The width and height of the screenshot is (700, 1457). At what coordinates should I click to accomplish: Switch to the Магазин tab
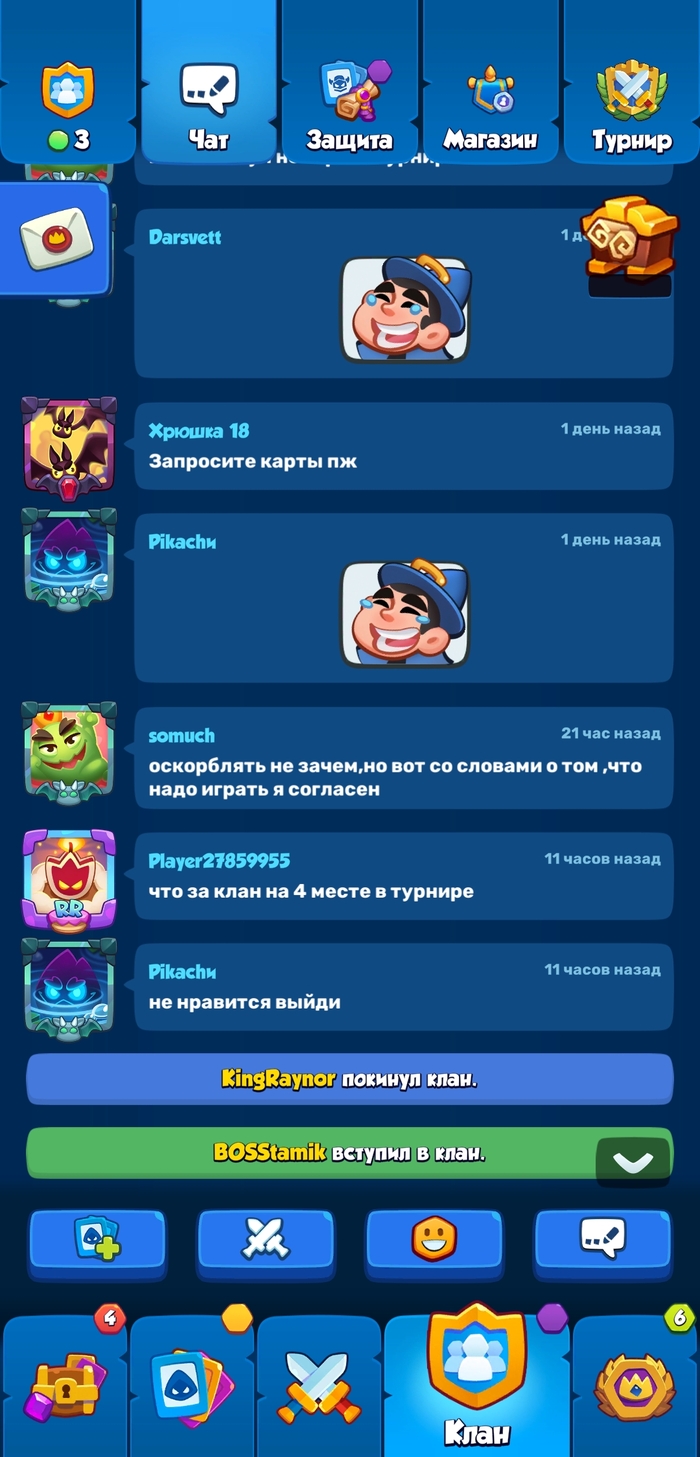click(x=490, y=105)
